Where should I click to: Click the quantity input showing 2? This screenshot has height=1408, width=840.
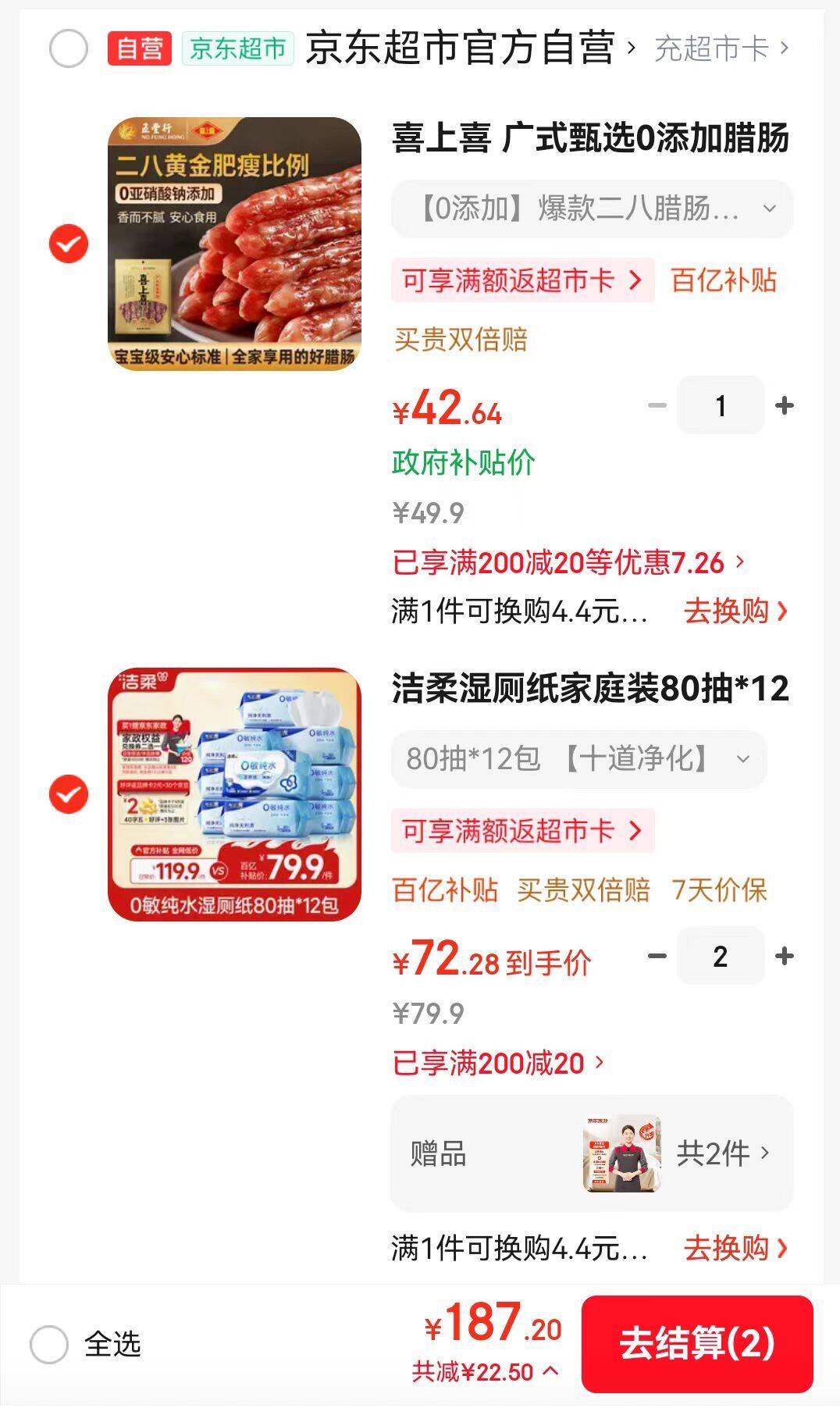click(x=721, y=955)
